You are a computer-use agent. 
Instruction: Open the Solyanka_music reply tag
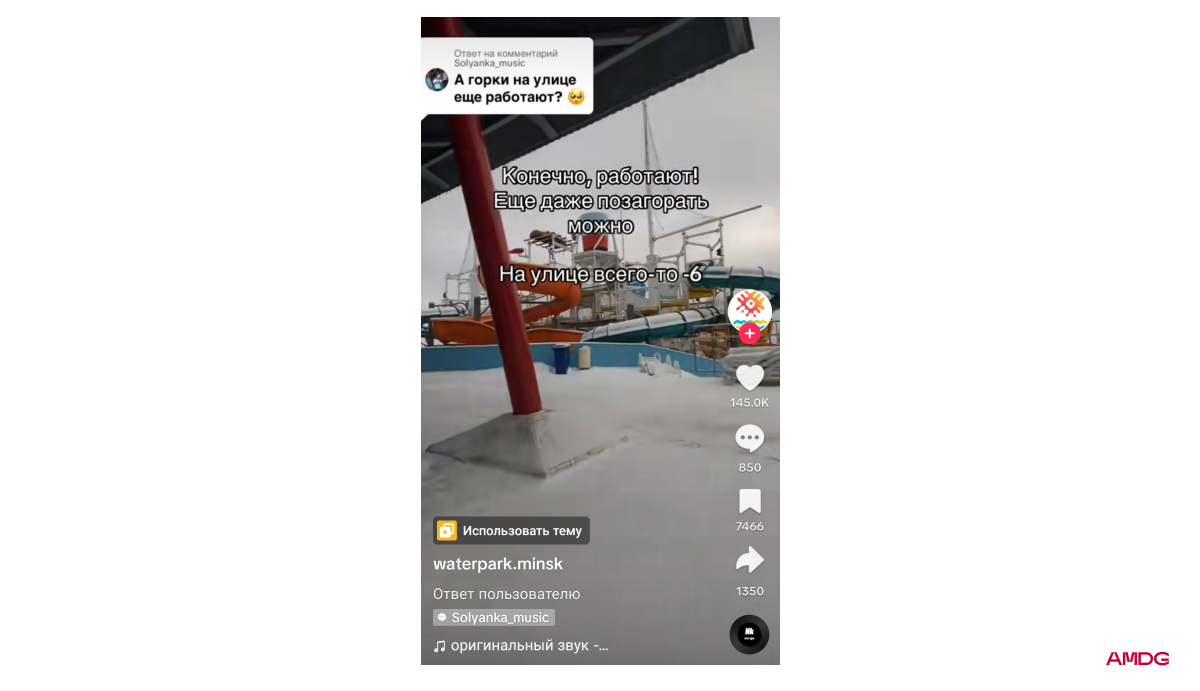[494, 618]
